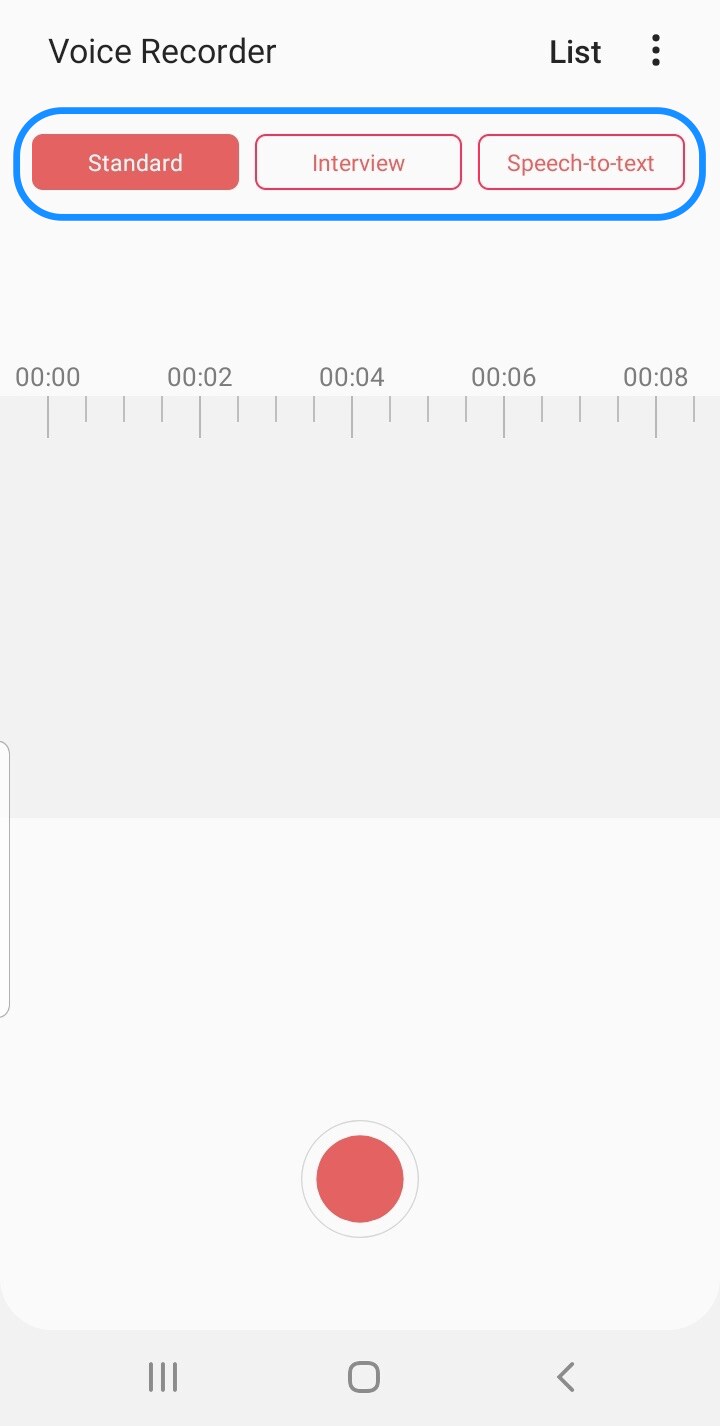Tap the waveform display area
This screenshot has height=1426, width=720.
click(360, 600)
